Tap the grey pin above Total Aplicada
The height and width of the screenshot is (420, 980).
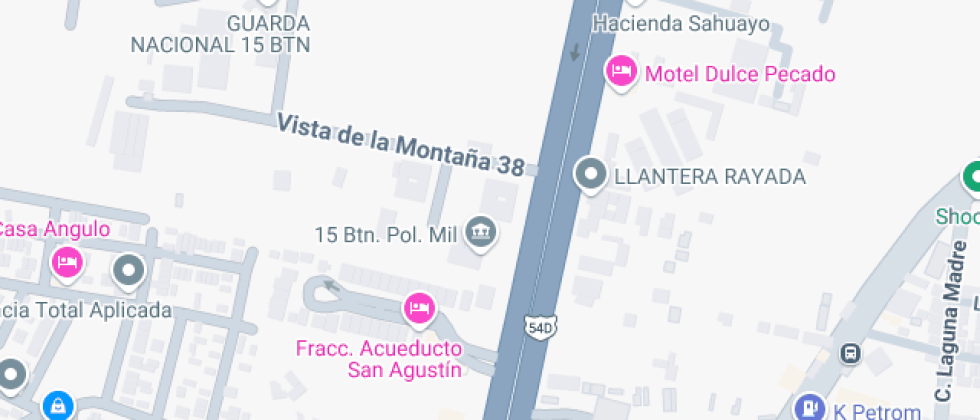click(x=129, y=270)
